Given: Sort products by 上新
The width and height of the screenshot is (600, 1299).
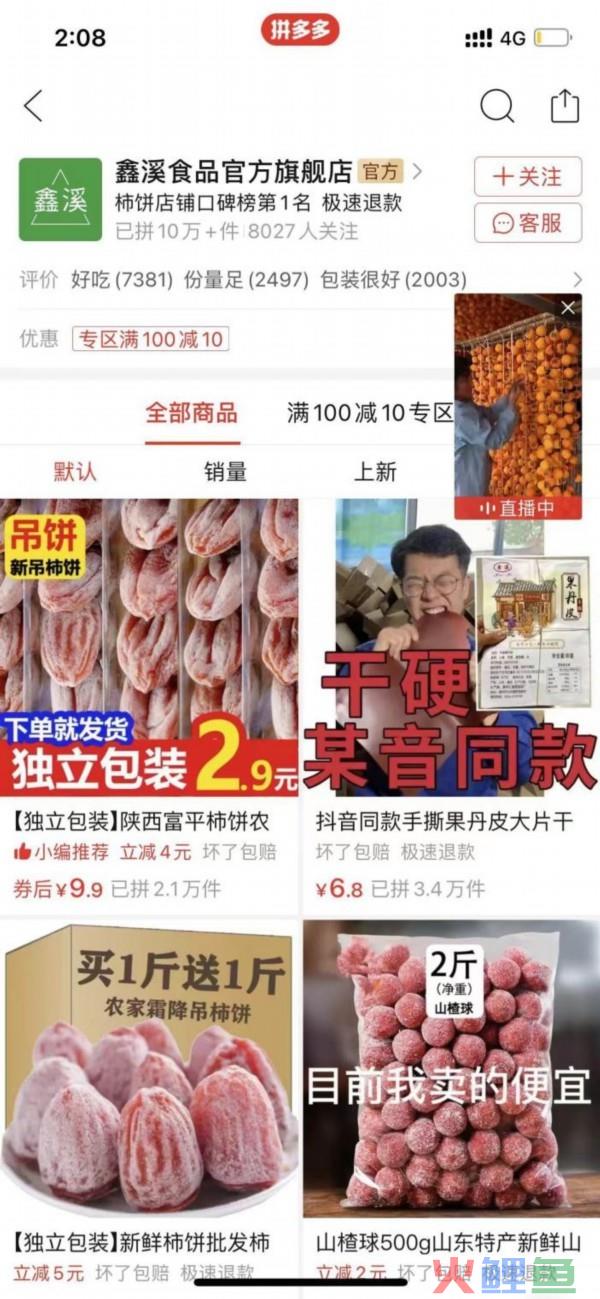Looking at the screenshot, I should click(375, 471).
